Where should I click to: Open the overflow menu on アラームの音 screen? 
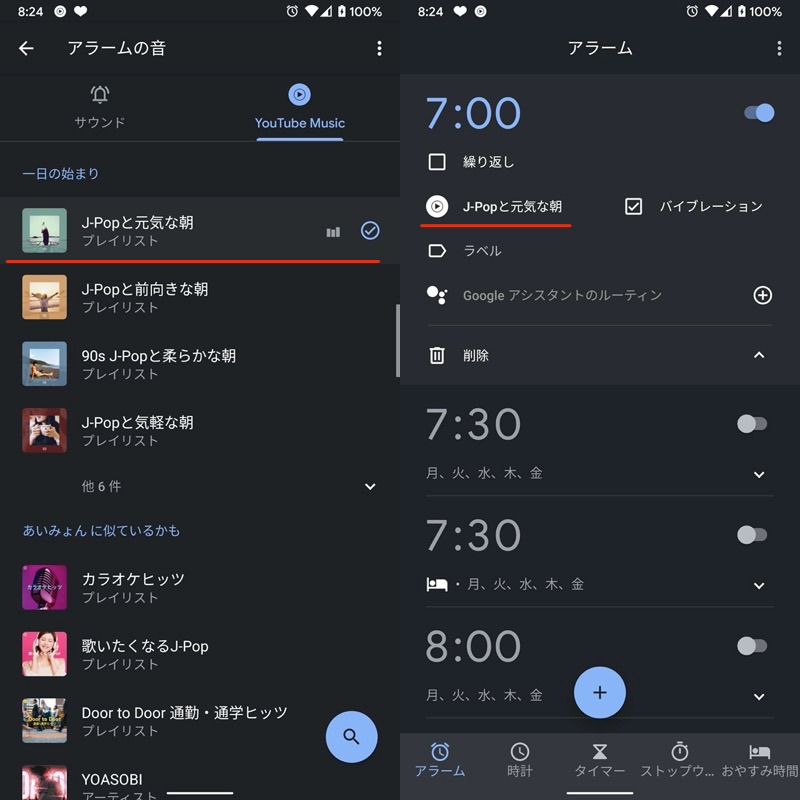coord(379,48)
